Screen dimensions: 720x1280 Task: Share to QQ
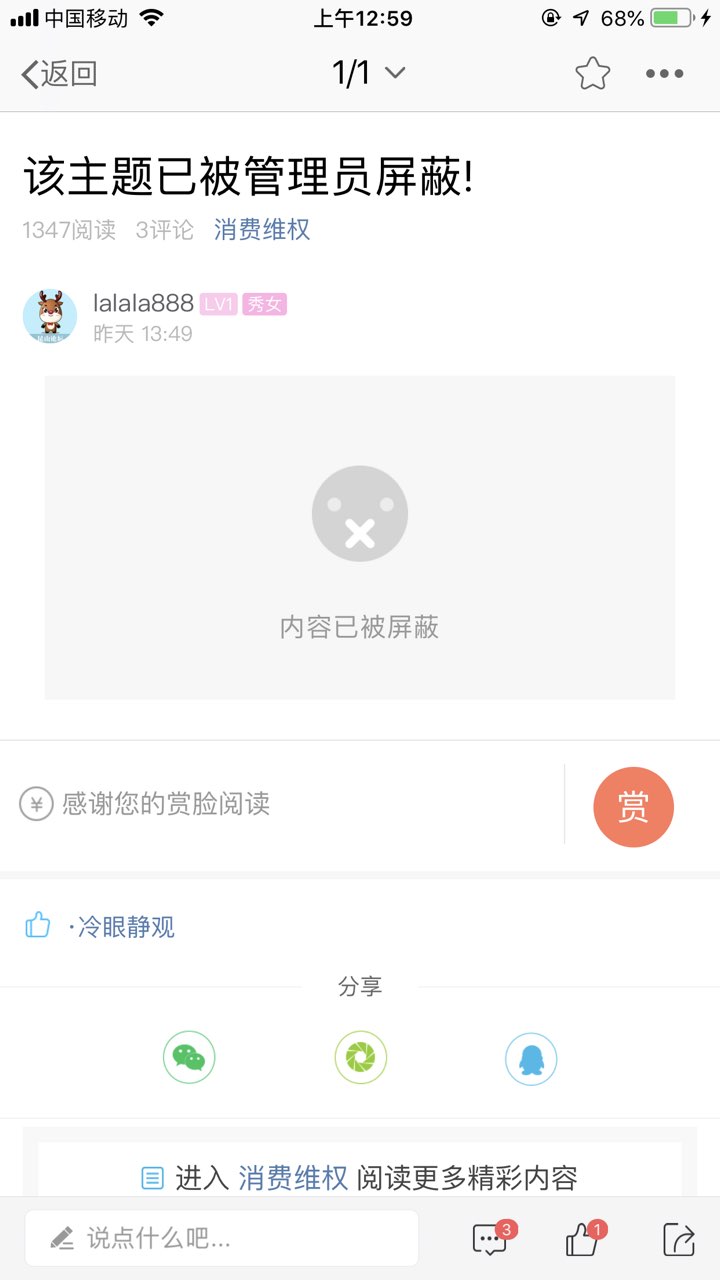531,1058
